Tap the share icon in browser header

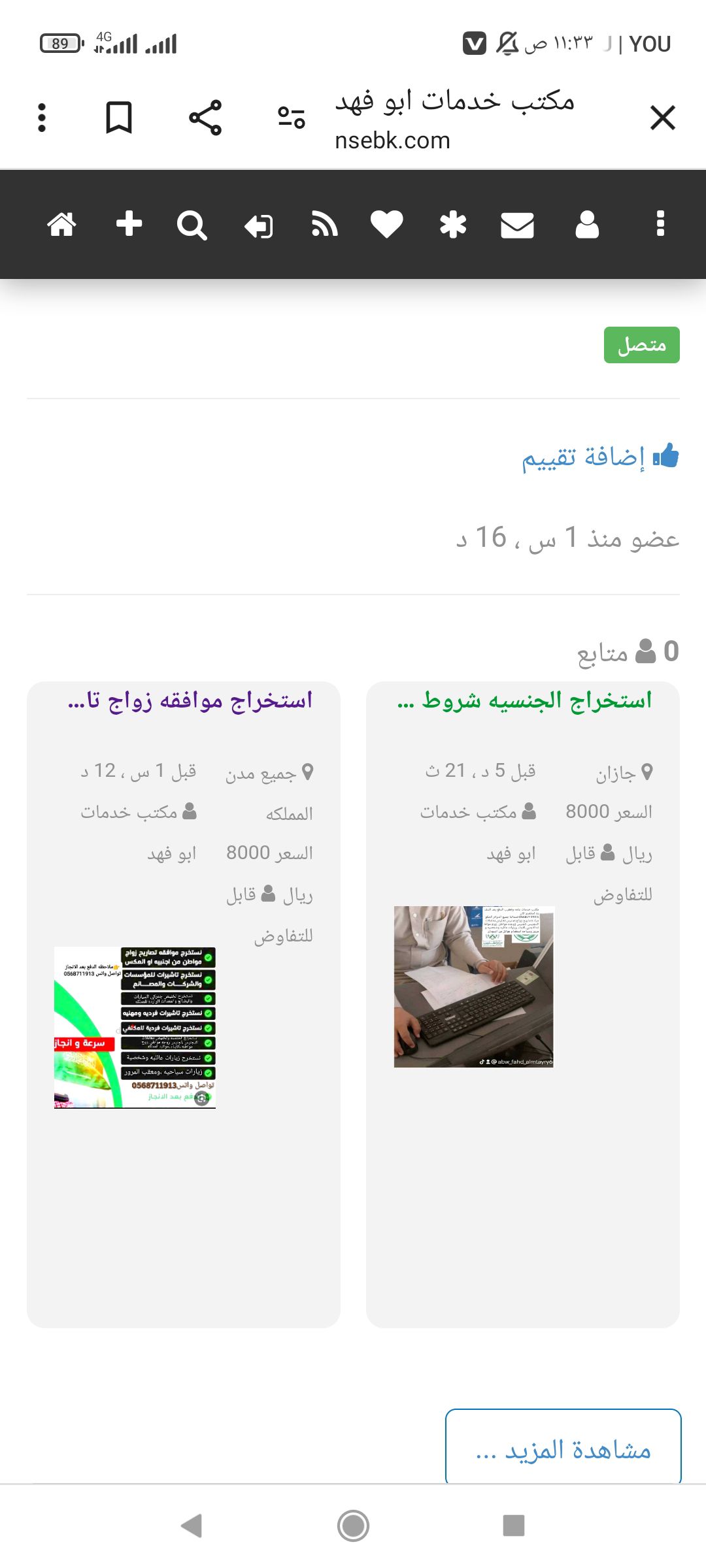coord(207,118)
